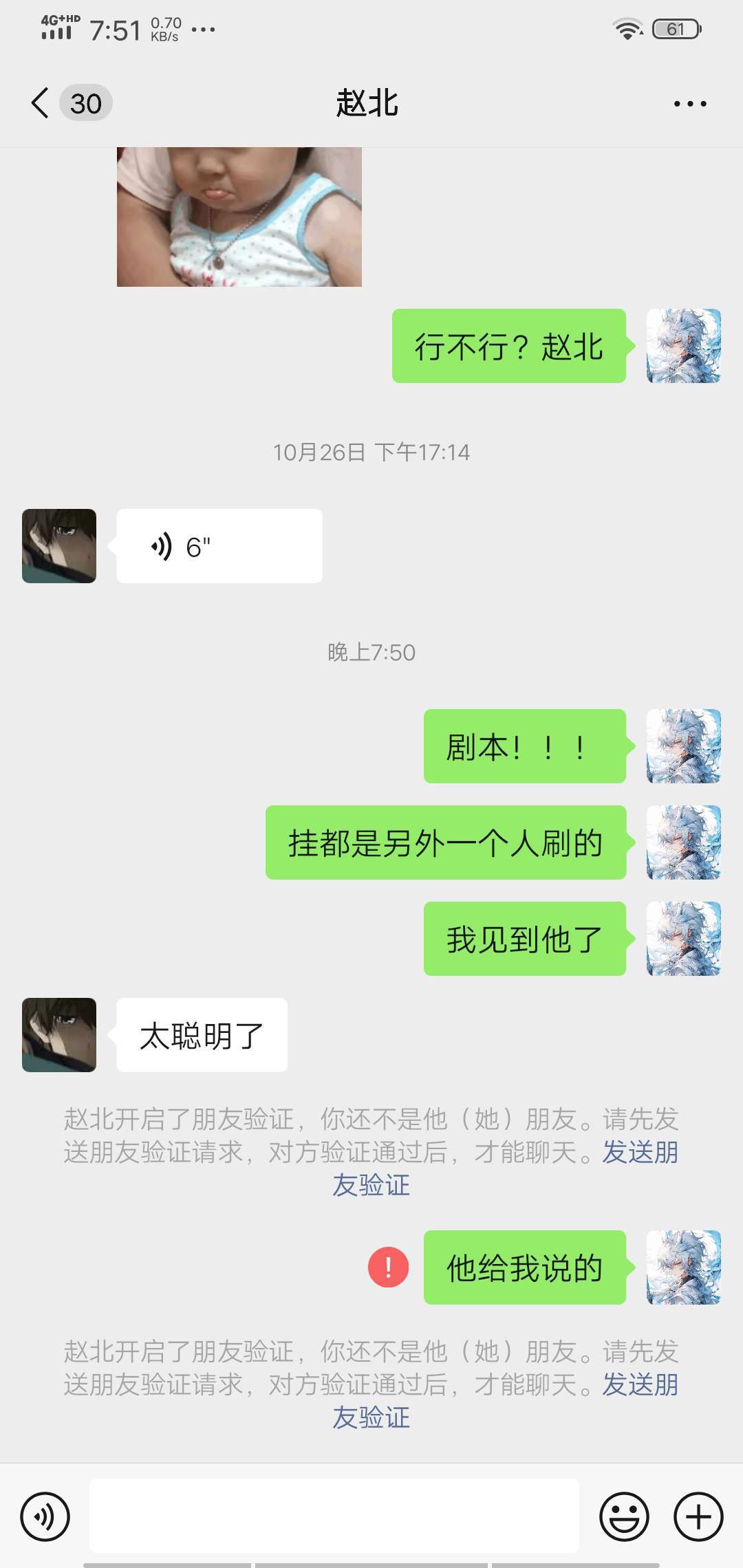Go back to the chat list

tap(41, 103)
